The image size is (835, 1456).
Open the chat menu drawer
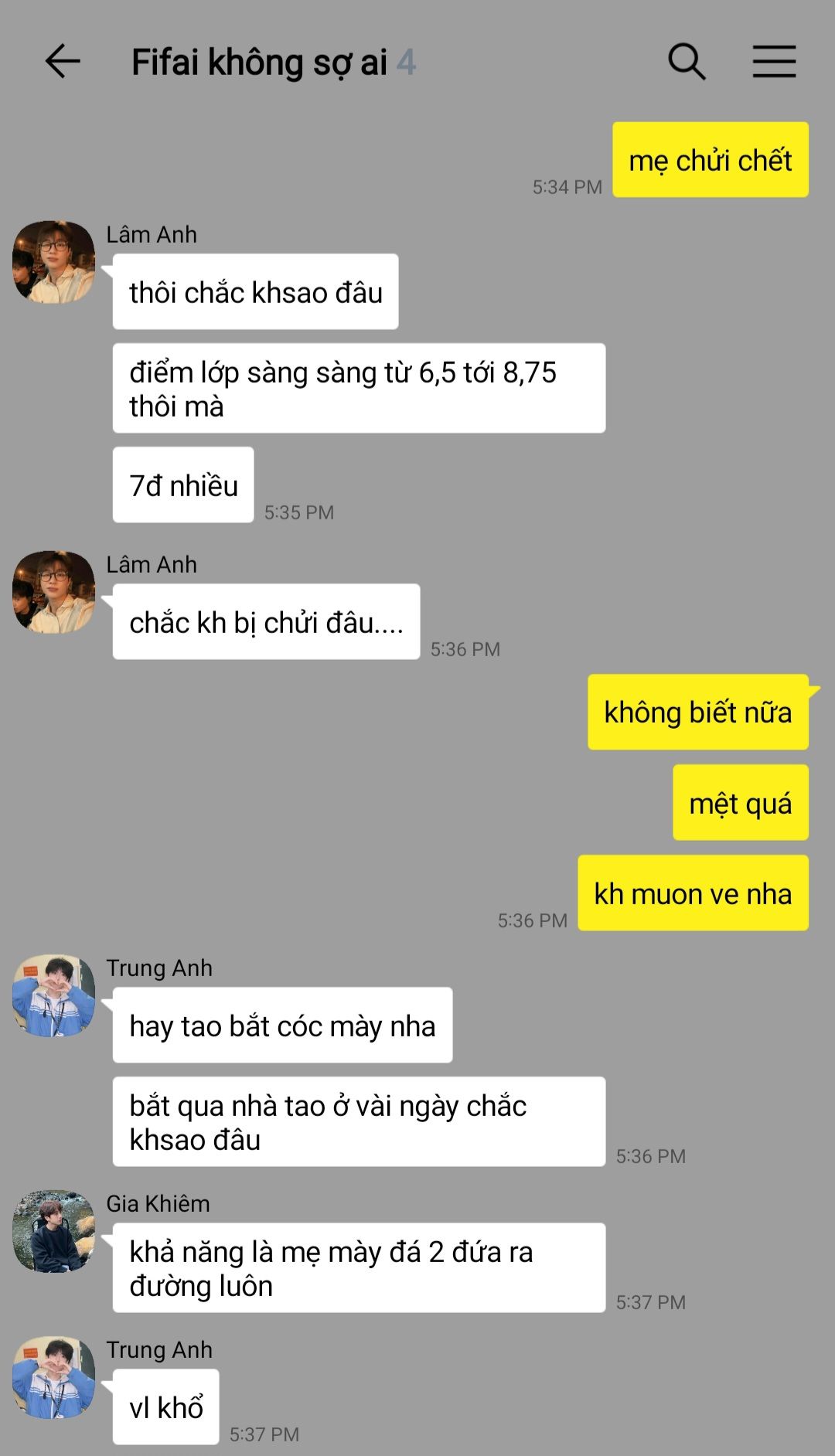(774, 62)
